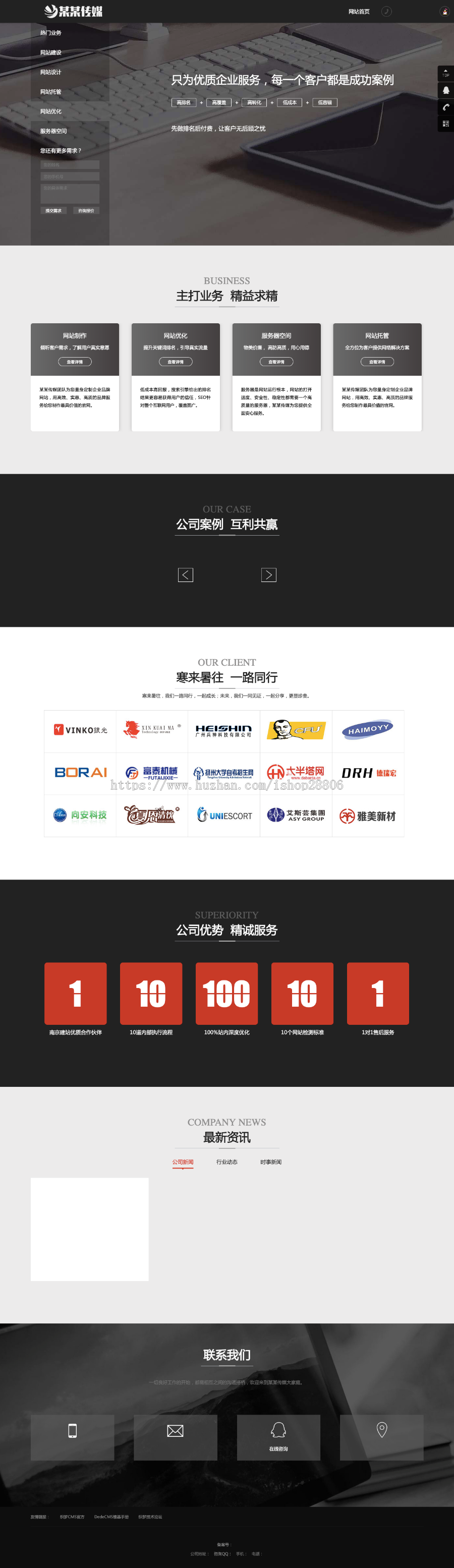Tap the 提交需求 submit button
This screenshot has height=1568, width=454.
tap(53, 211)
